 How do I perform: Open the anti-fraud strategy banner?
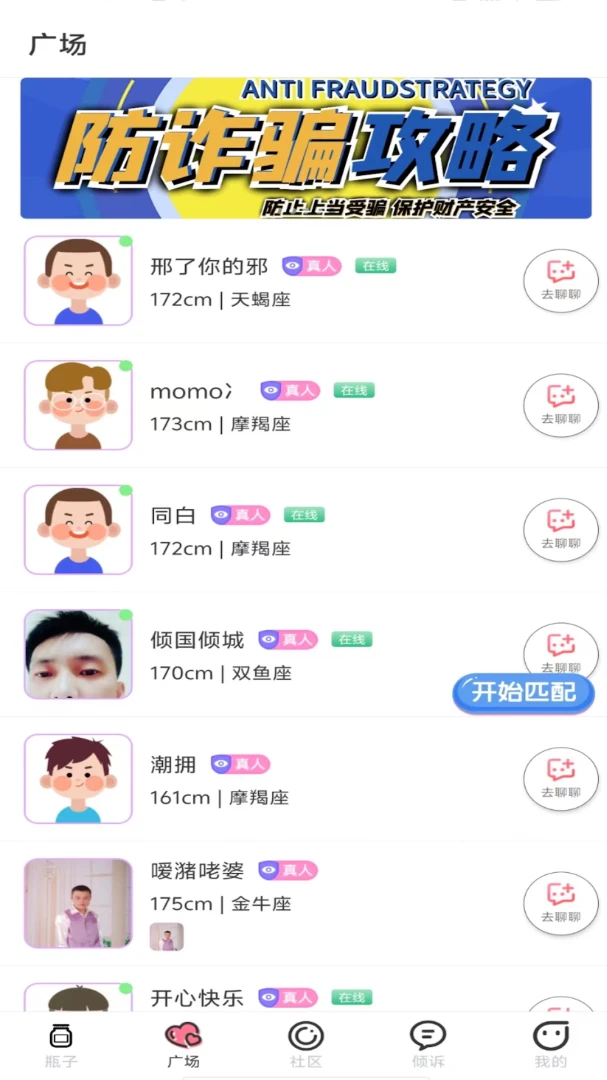pos(305,148)
